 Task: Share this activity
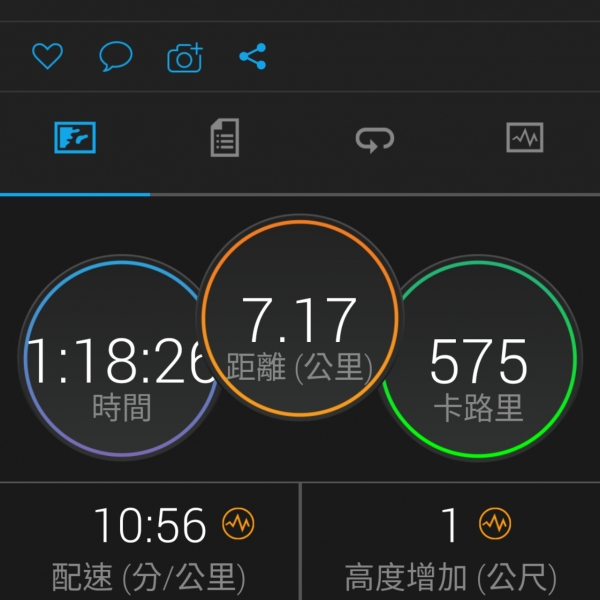[253, 56]
